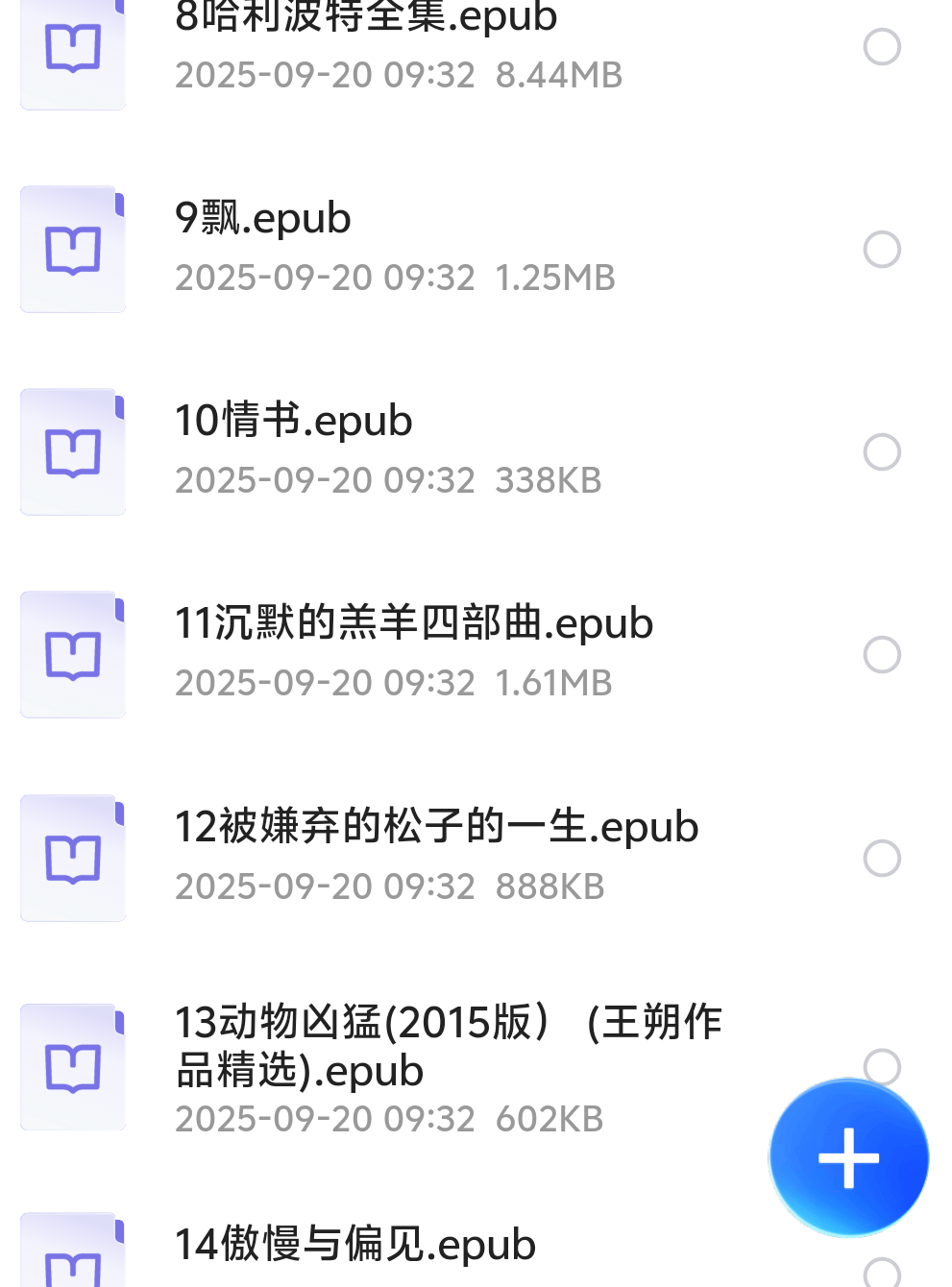
Task: Open 14傲慢与偏见.epub
Action: coord(354,1245)
